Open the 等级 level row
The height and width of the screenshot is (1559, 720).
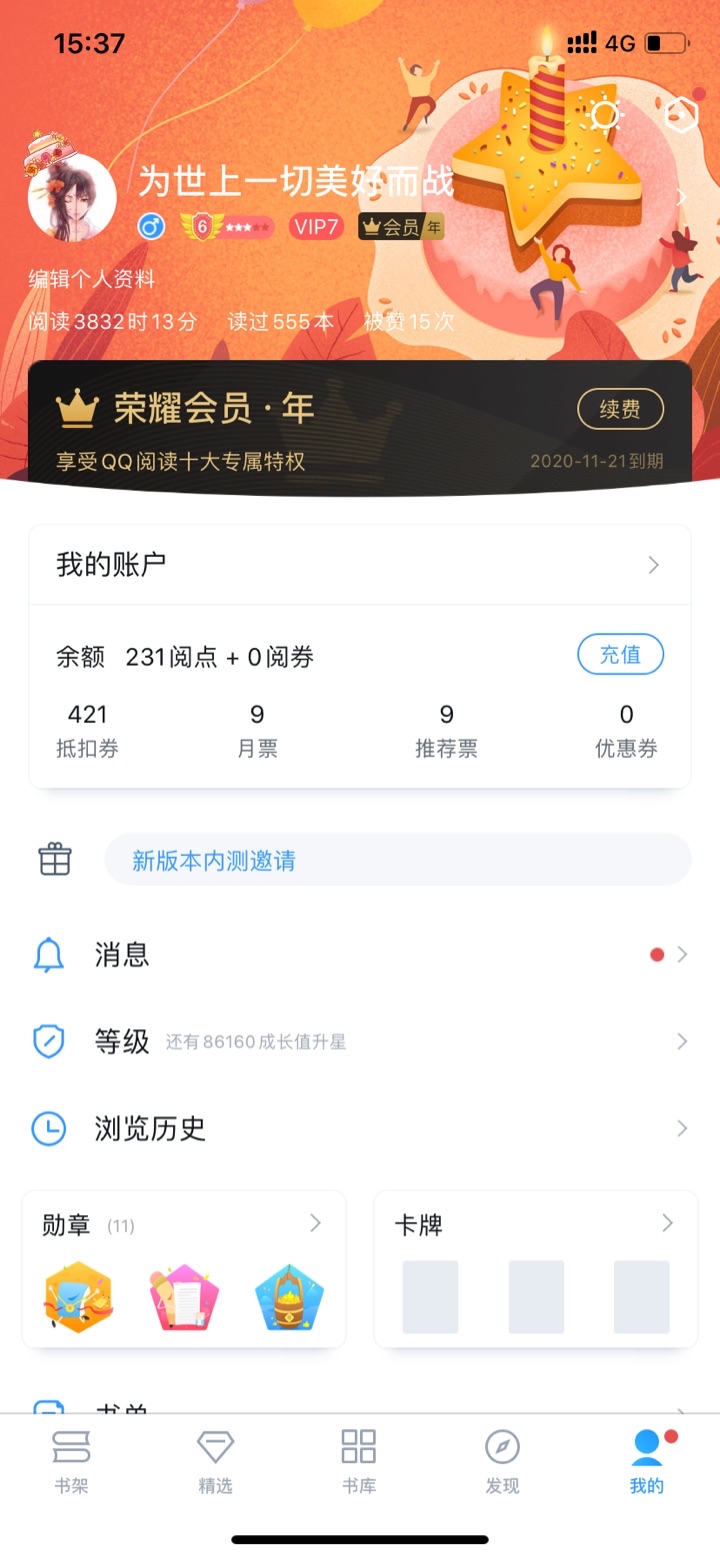click(x=360, y=1042)
